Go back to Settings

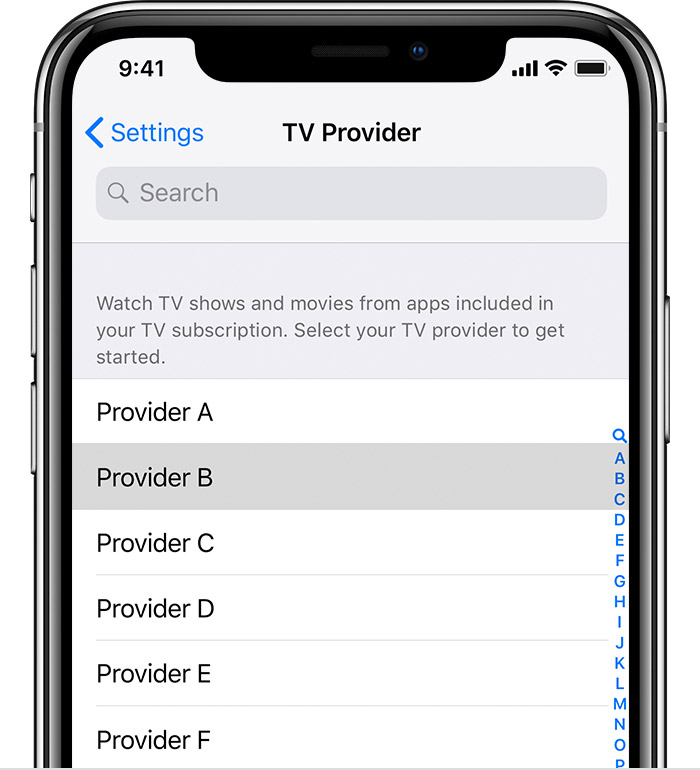point(145,133)
